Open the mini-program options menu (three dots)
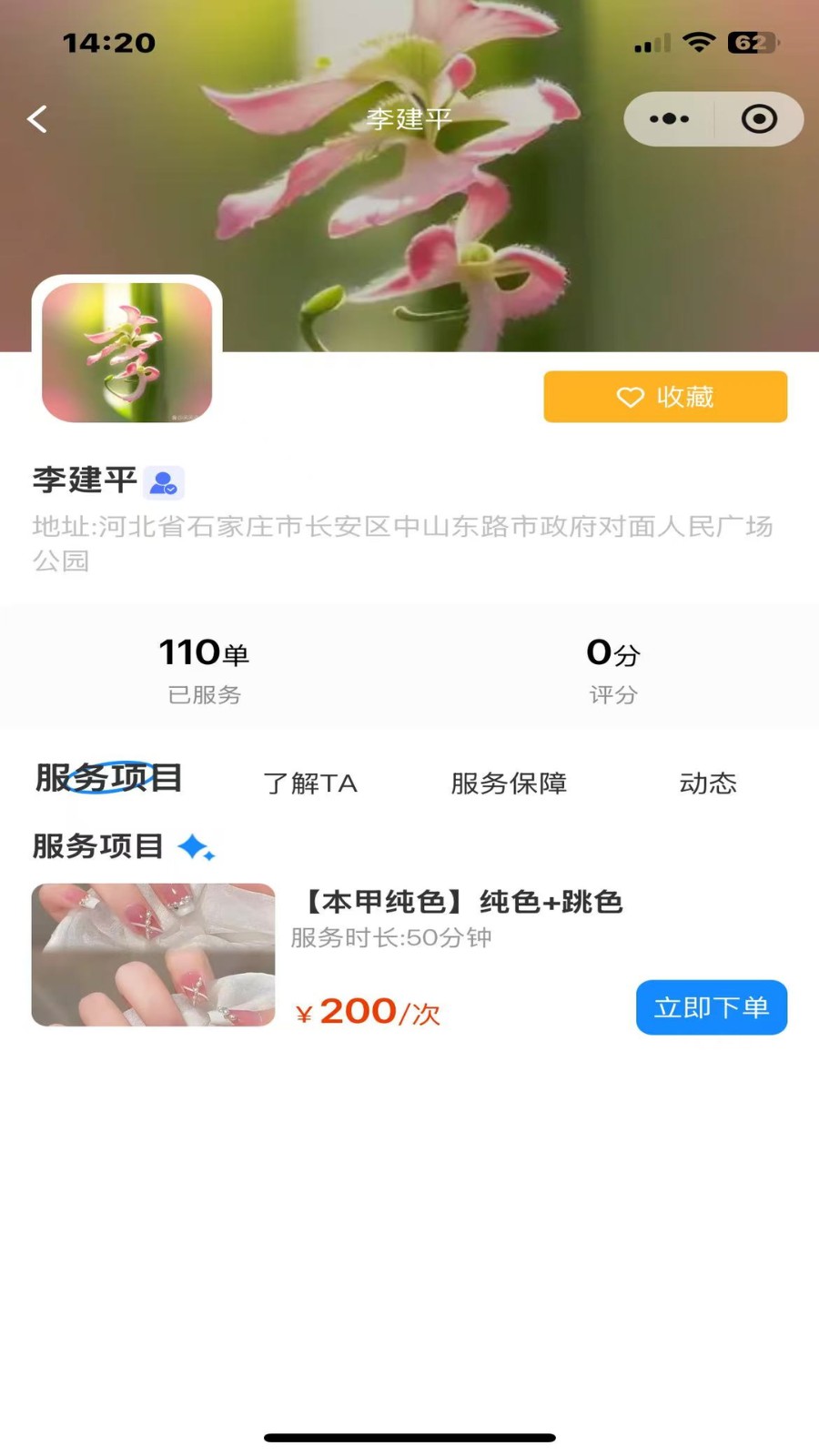The height and width of the screenshot is (1456, 819). 669,119
